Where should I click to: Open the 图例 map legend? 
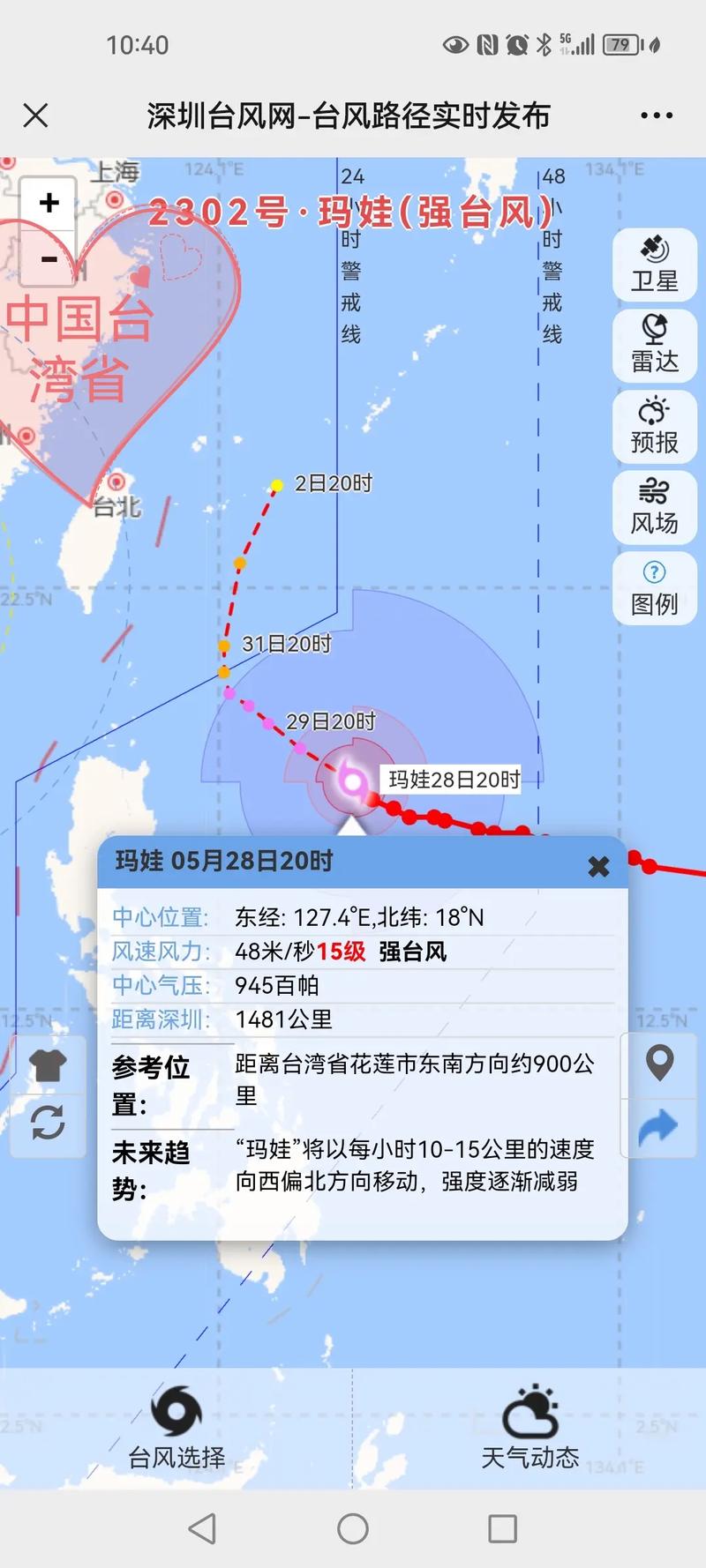coord(655,587)
